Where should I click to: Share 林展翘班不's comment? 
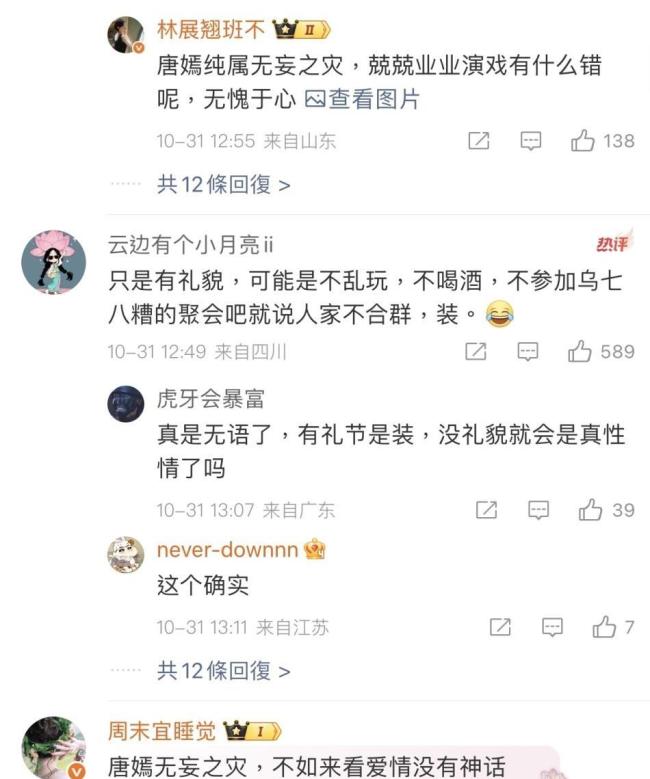click(x=479, y=141)
